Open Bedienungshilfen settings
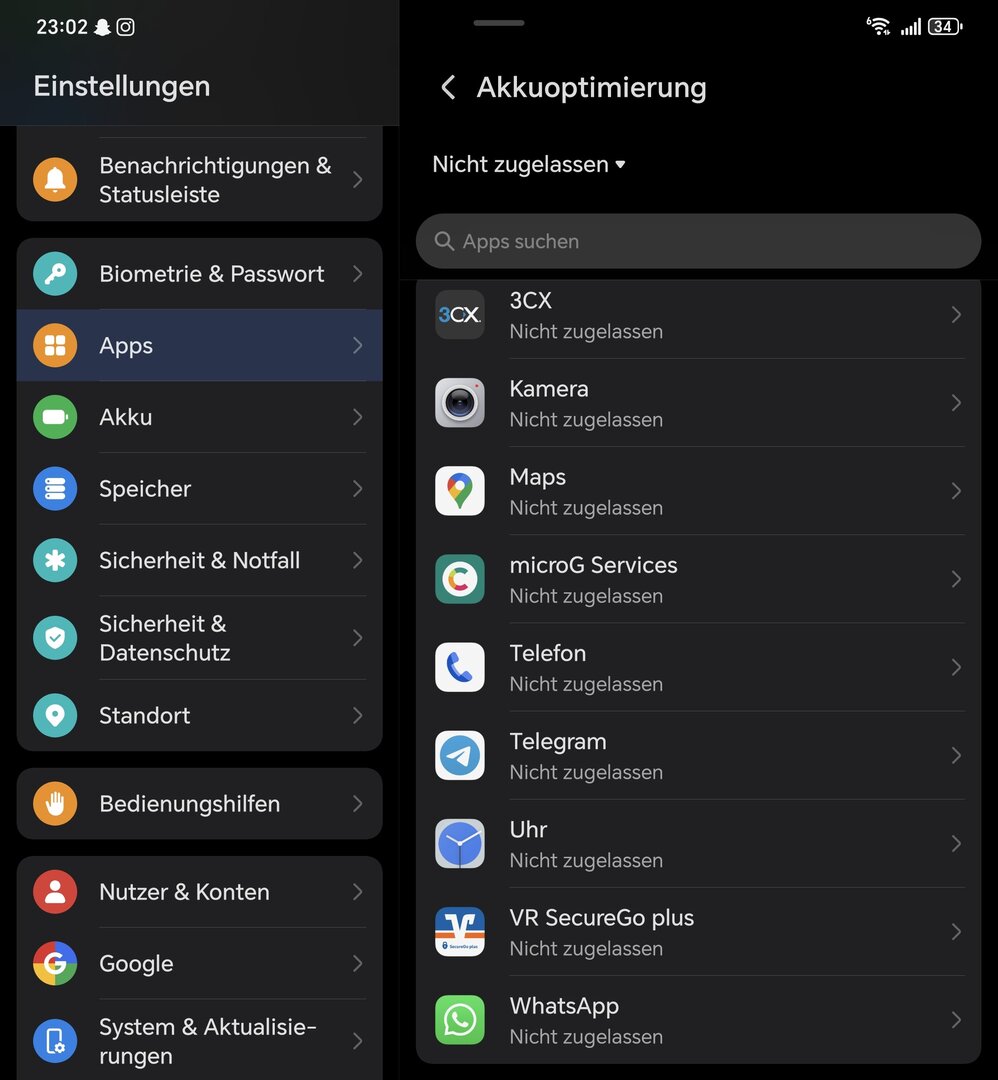Screen dimensions: 998x1080 [x=199, y=804]
